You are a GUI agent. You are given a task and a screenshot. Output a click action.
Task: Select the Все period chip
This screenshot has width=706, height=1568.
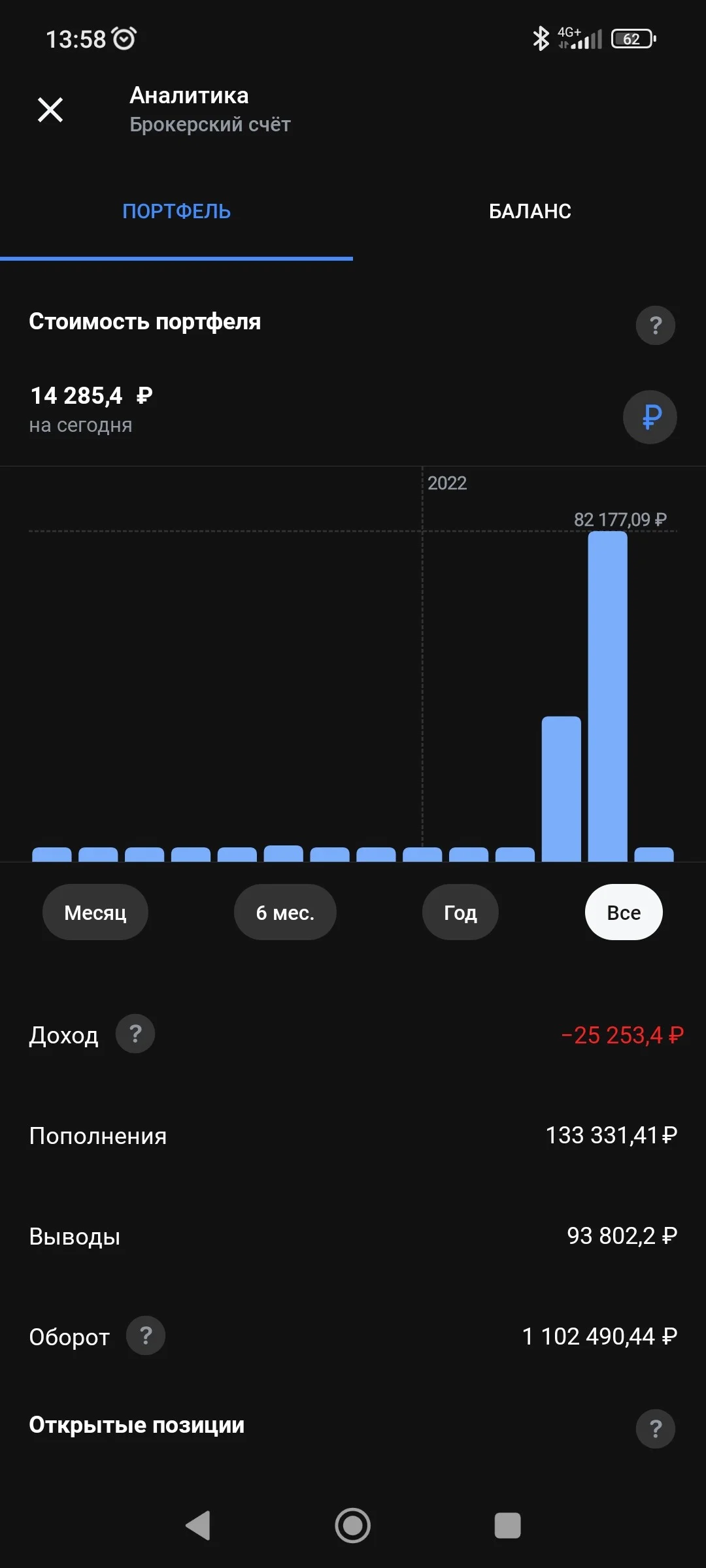pyautogui.click(x=624, y=912)
